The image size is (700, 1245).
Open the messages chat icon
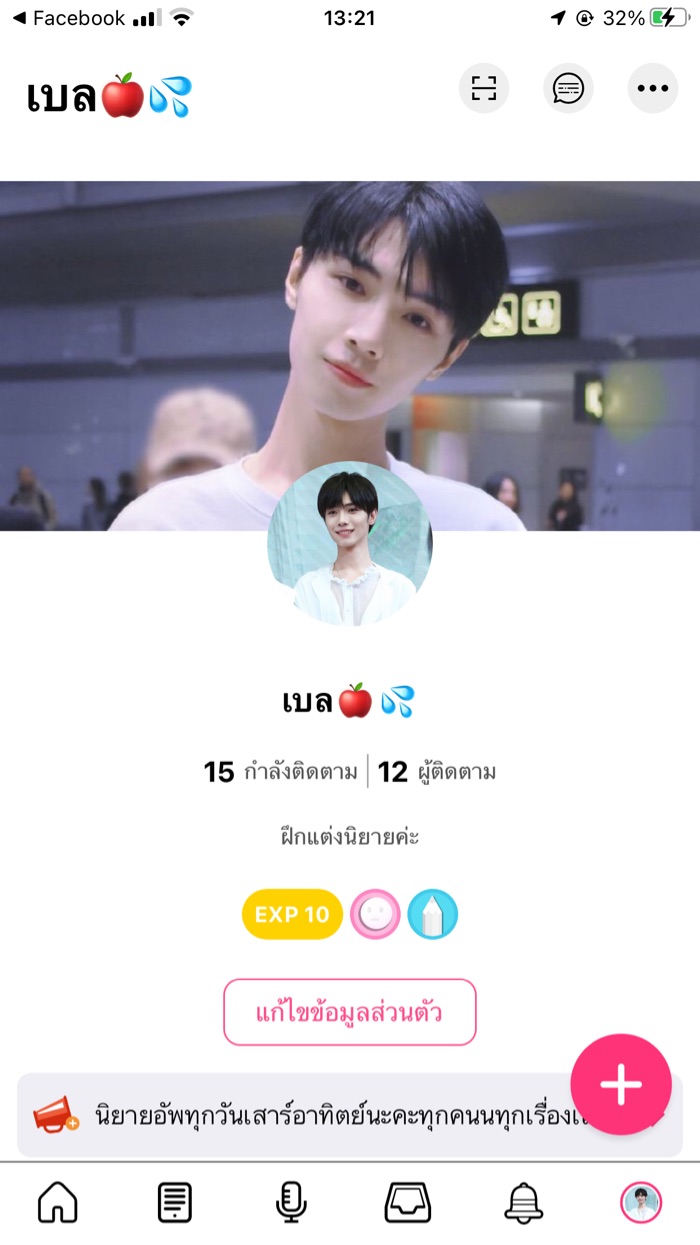click(568, 89)
